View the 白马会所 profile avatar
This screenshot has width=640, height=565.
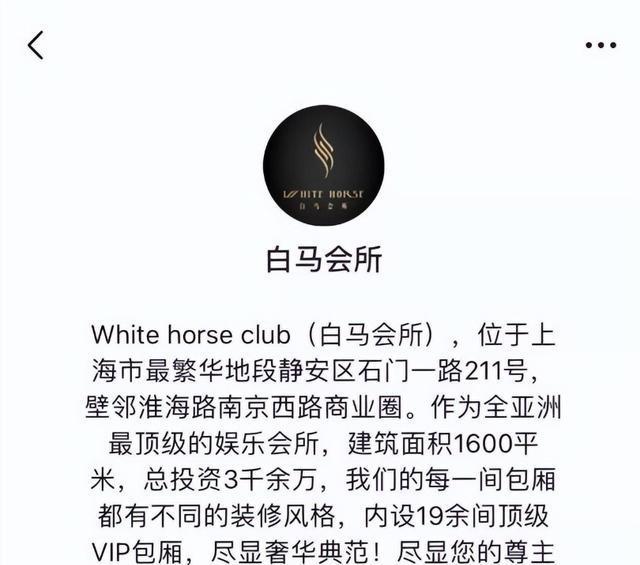[323, 165]
